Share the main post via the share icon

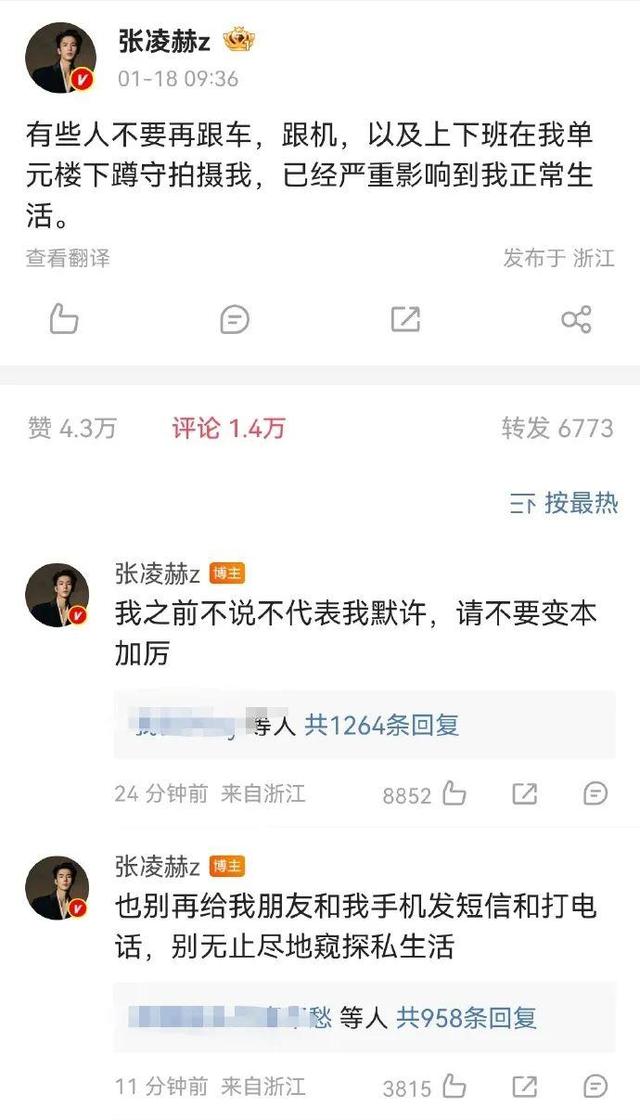coord(576,319)
